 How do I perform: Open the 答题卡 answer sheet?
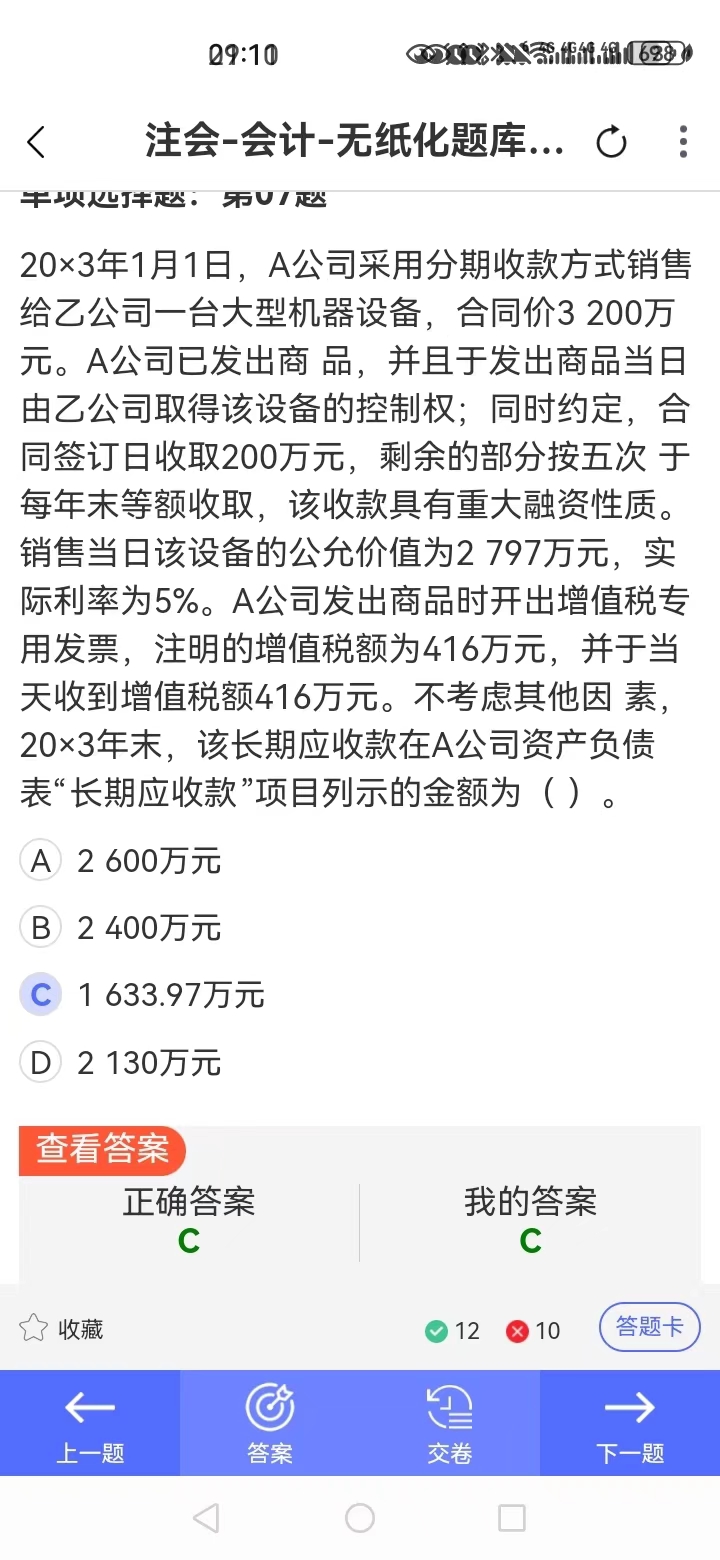tap(650, 1327)
